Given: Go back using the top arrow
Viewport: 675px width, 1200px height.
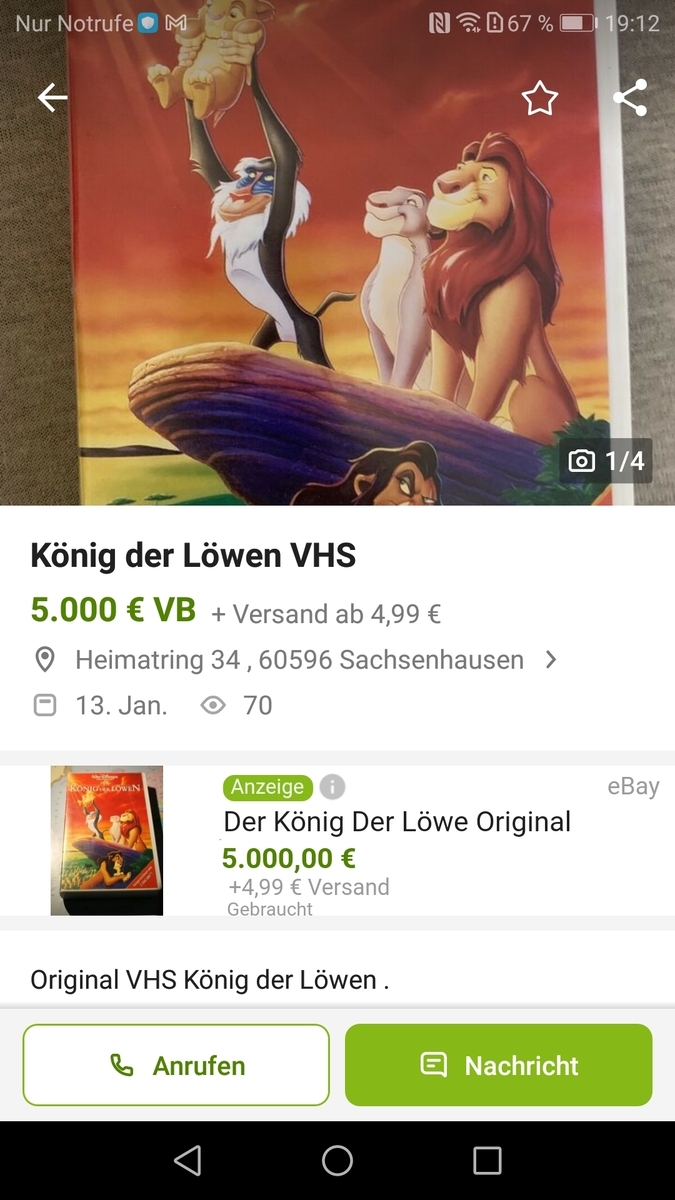Looking at the screenshot, I should (52, 97).
